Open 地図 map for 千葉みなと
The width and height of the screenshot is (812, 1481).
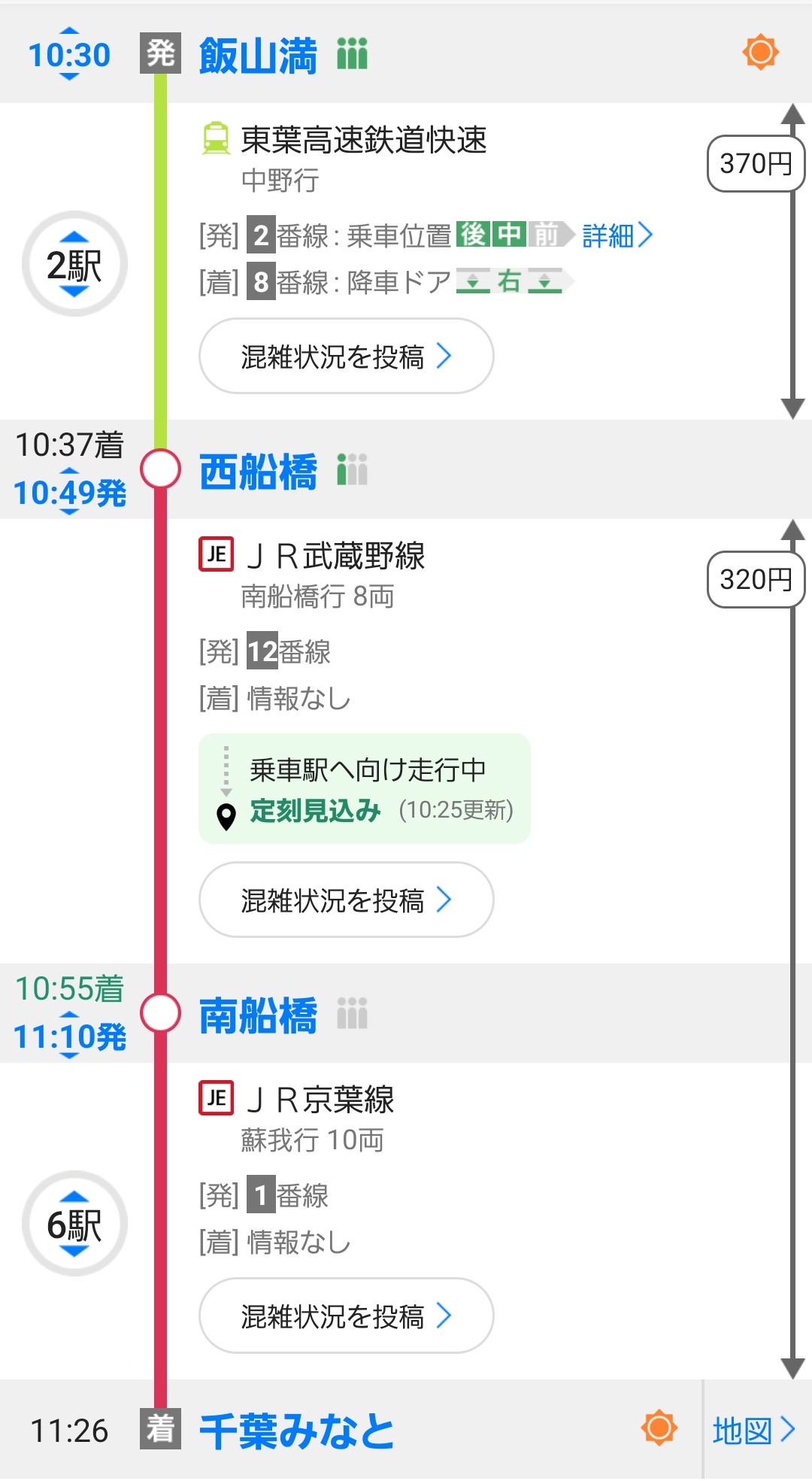[x=754, y=1431]
